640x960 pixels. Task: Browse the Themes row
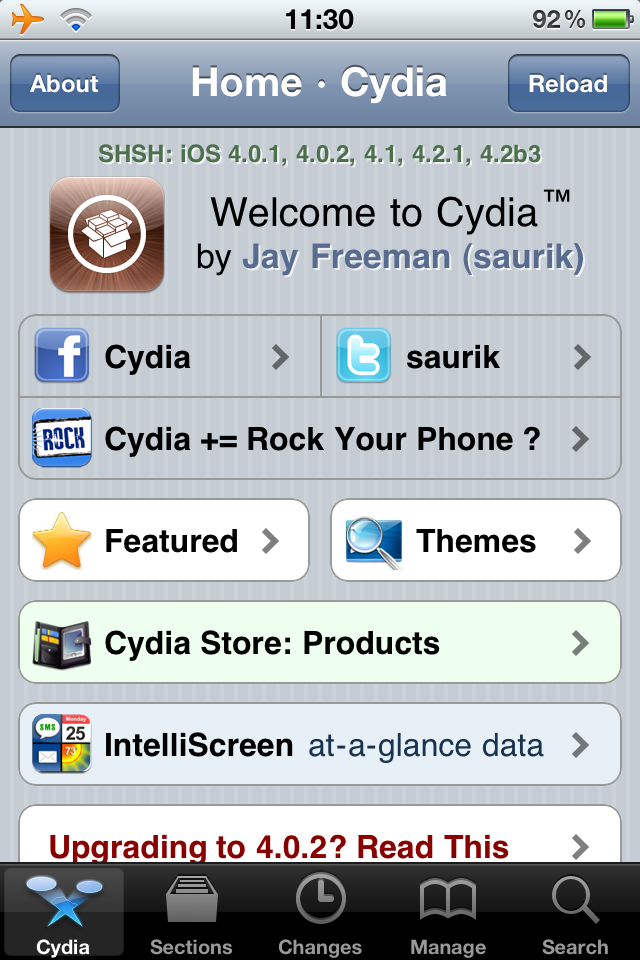(476, 541)
